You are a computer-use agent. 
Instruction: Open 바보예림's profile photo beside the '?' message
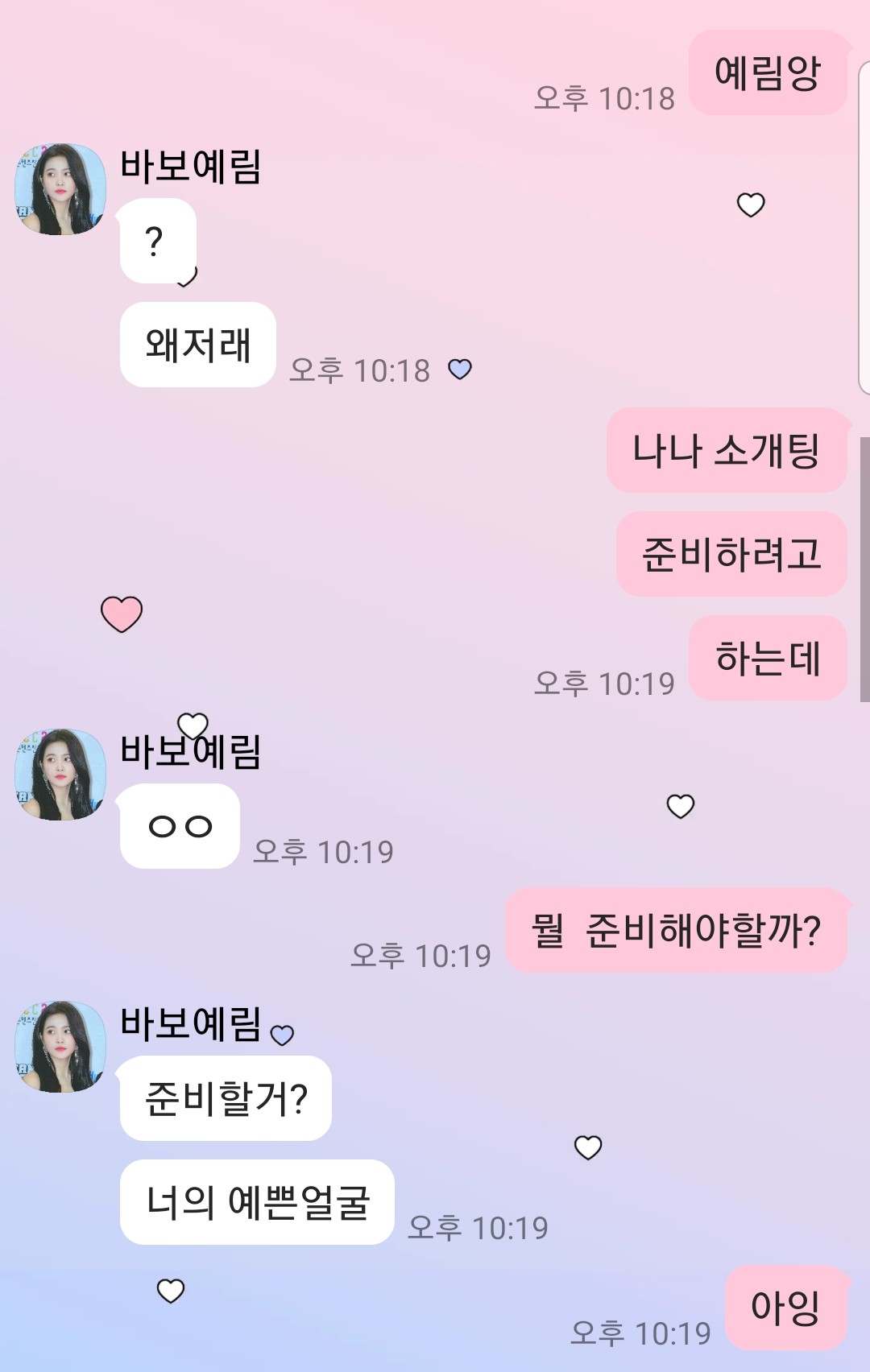pyautogui.click(x=60, y=190)
